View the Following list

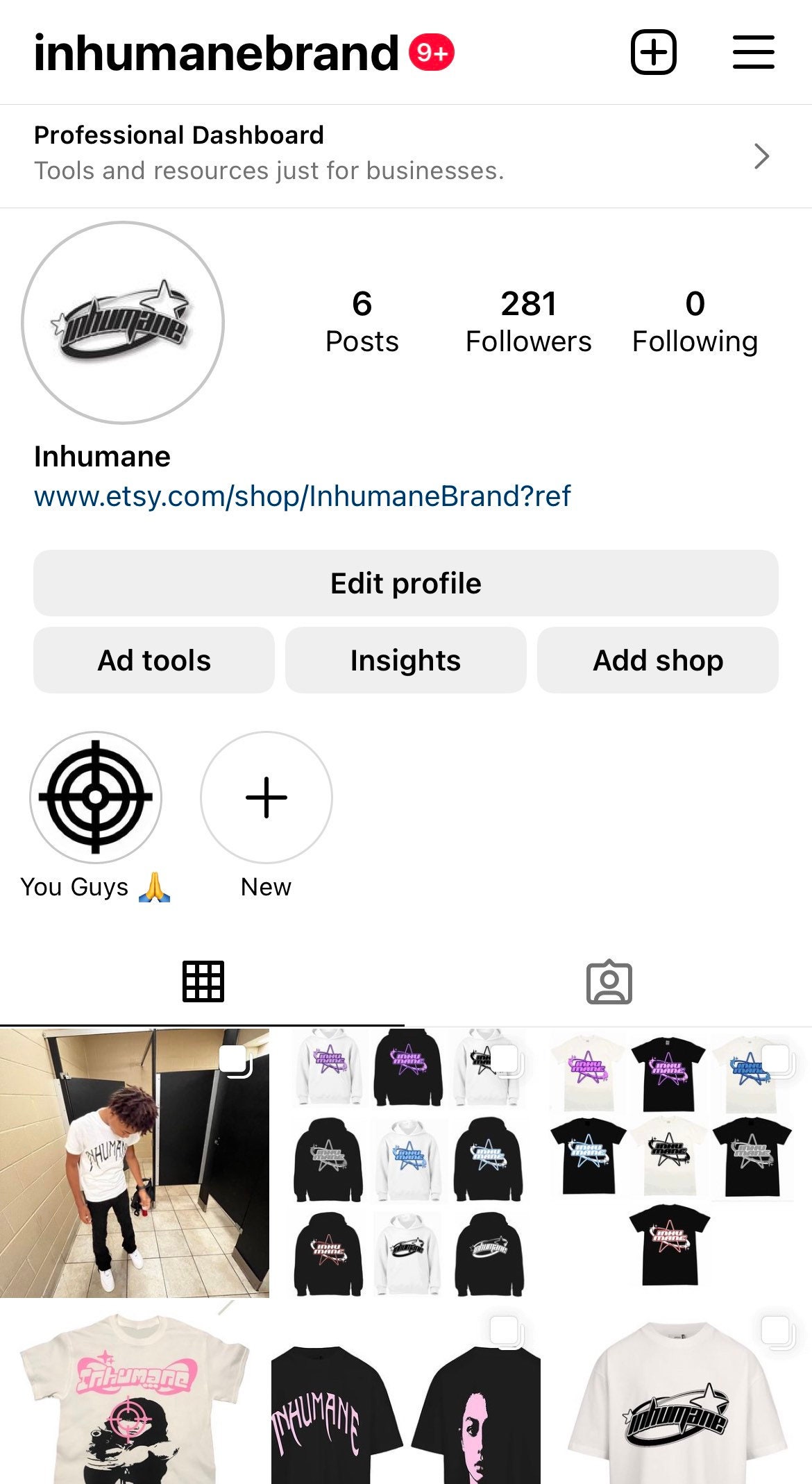point(695,322)
